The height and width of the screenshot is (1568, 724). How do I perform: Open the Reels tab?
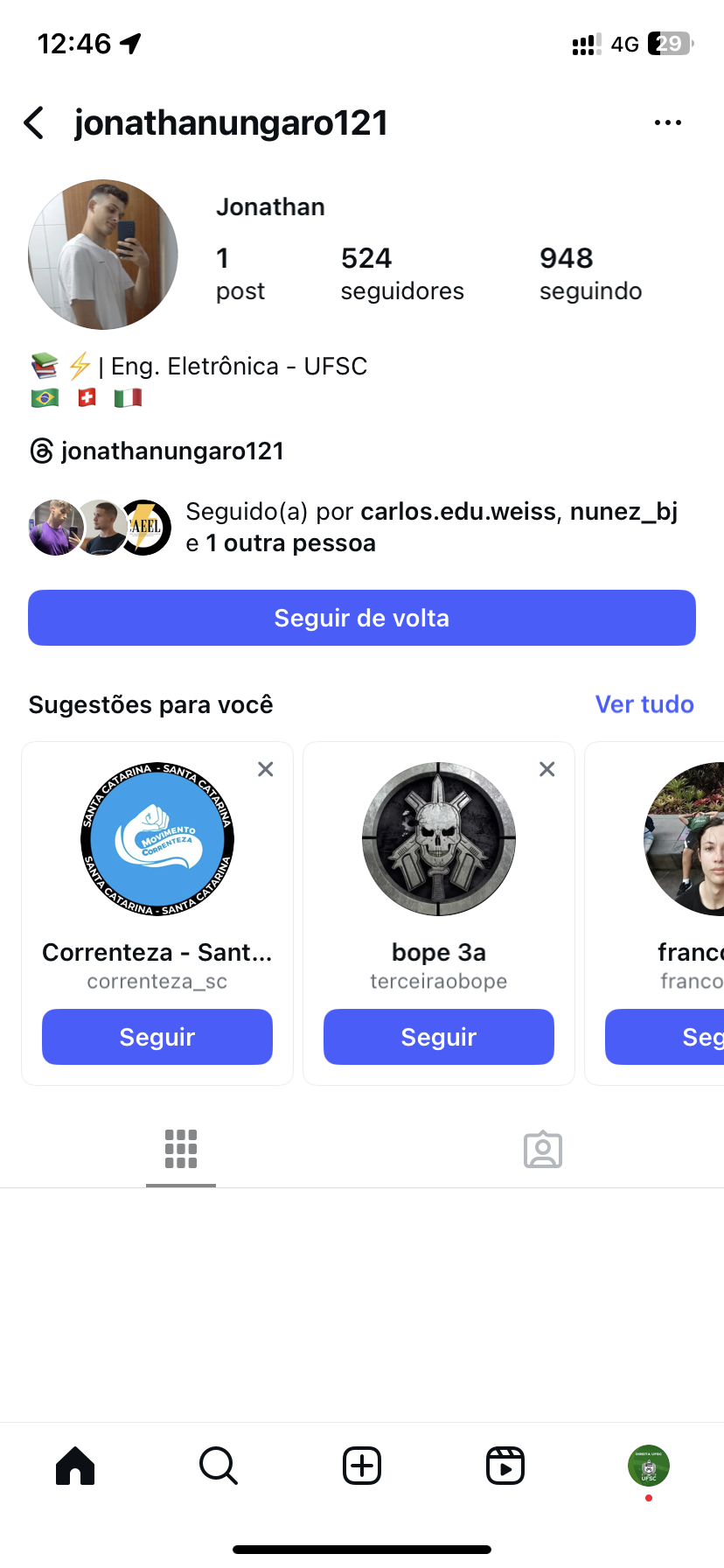pyautogui.click(x=505, y=1466)
